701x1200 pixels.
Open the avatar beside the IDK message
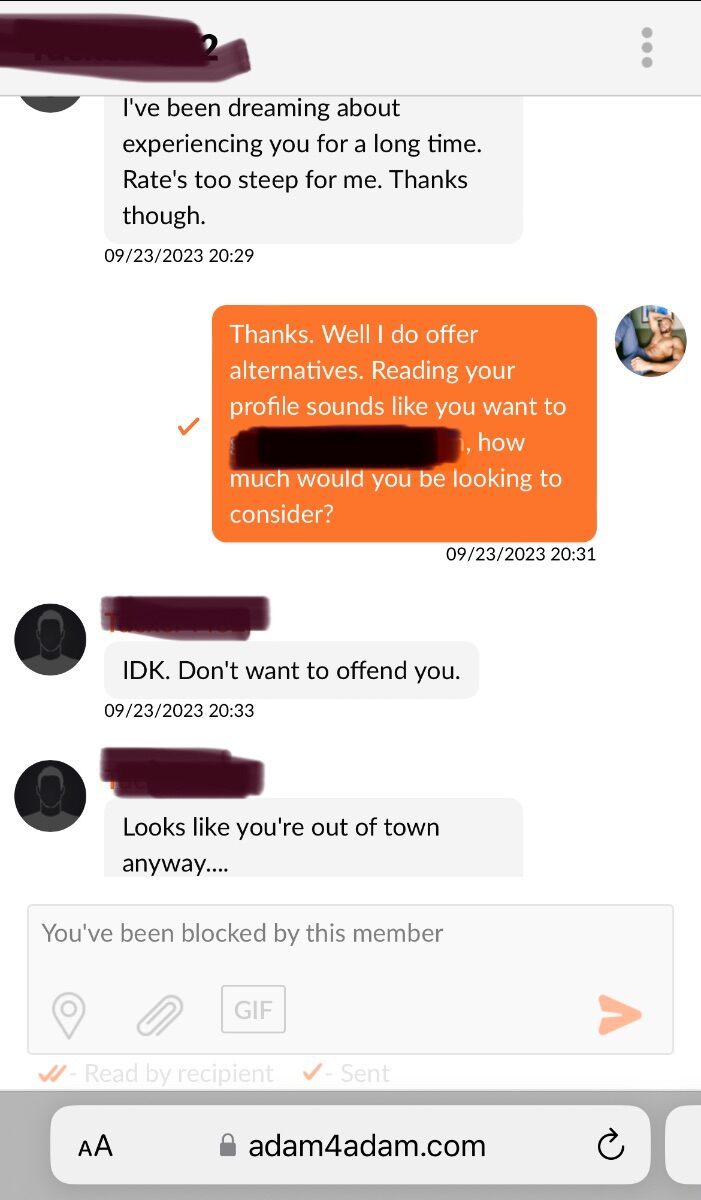coord(50,639)
